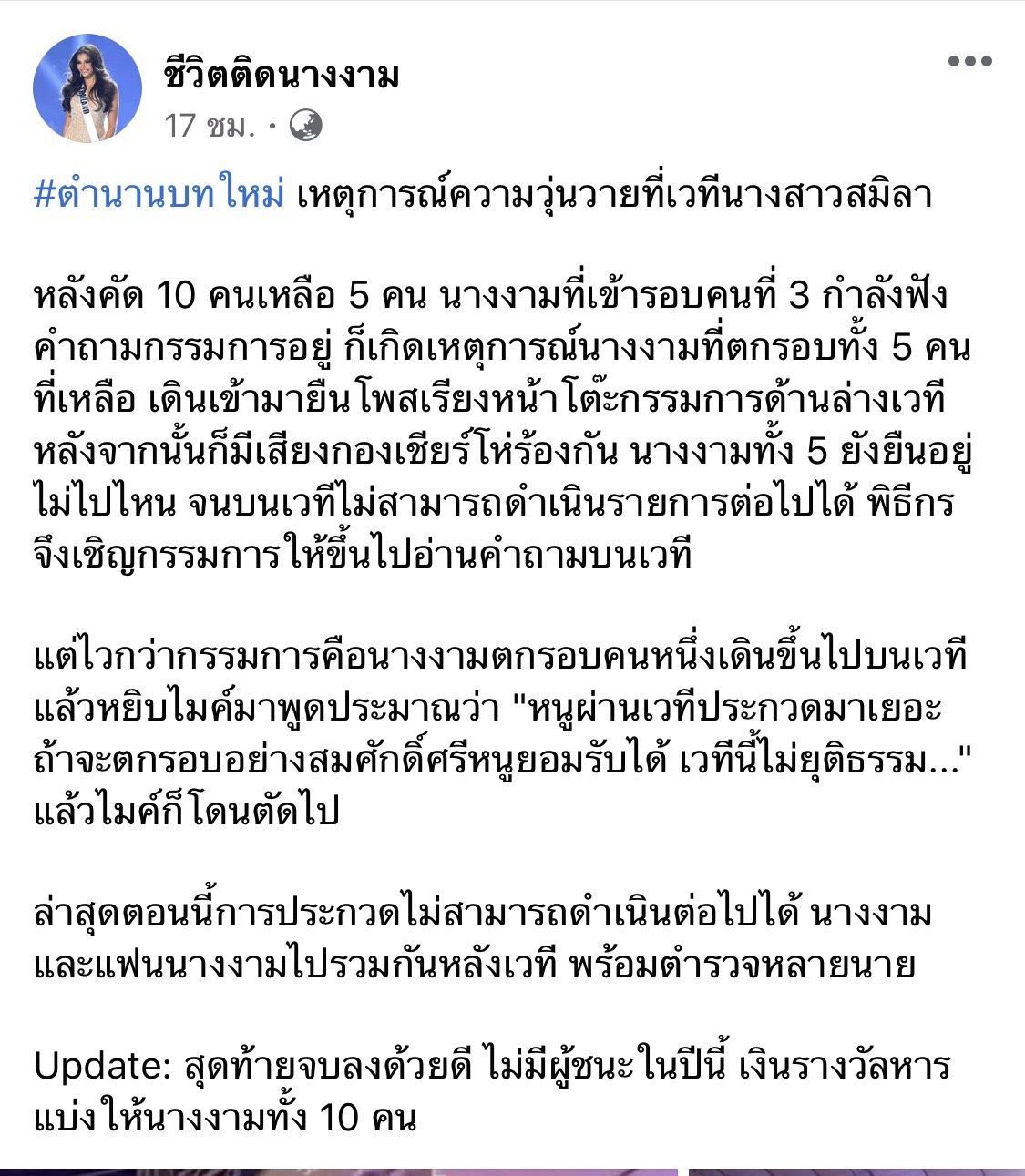Image resolution: width=1025 pixels, height=1176 pixels.
Task: Open the 17 ชม. post timestamp
Action: (x=209, y=126)
